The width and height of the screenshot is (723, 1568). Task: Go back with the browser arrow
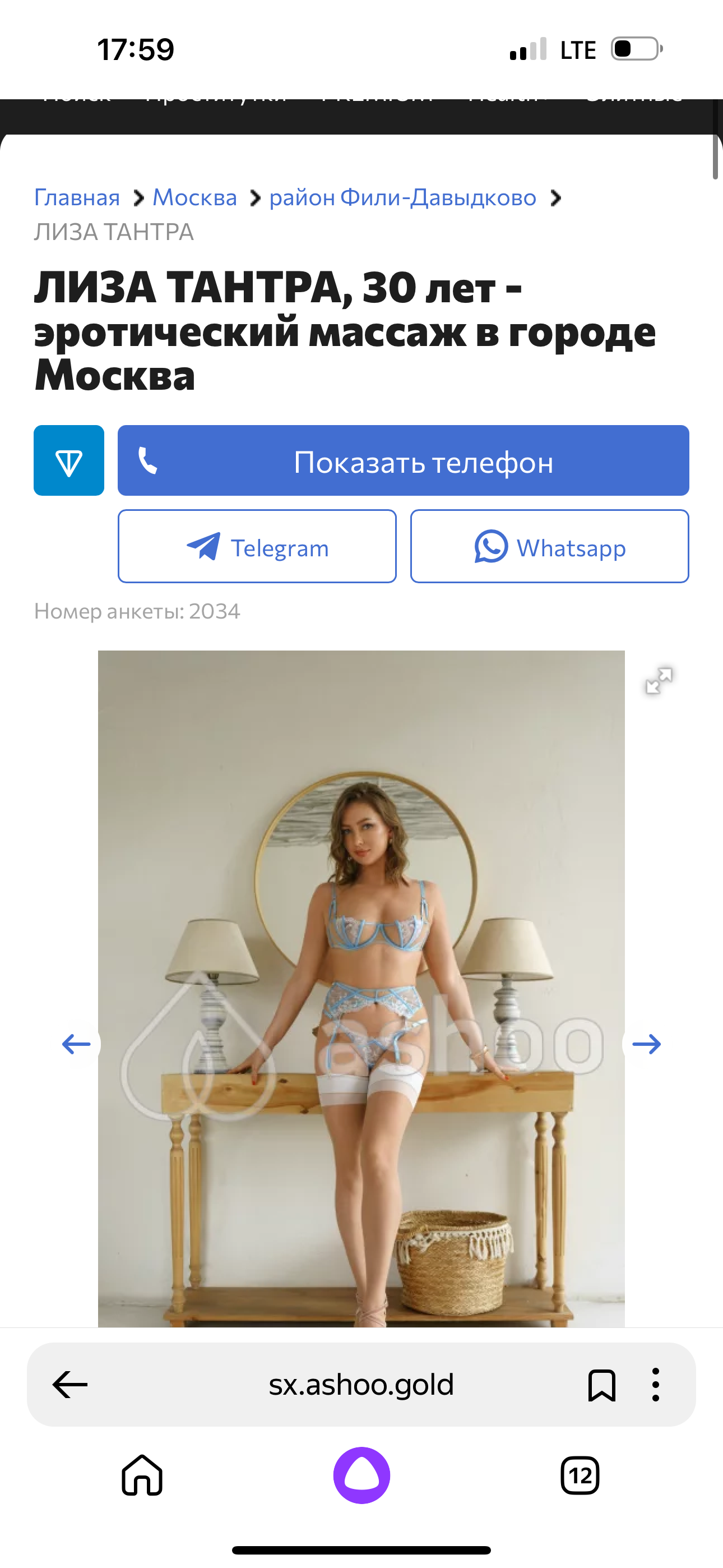pyautogui.click(x=70, y=1385)
